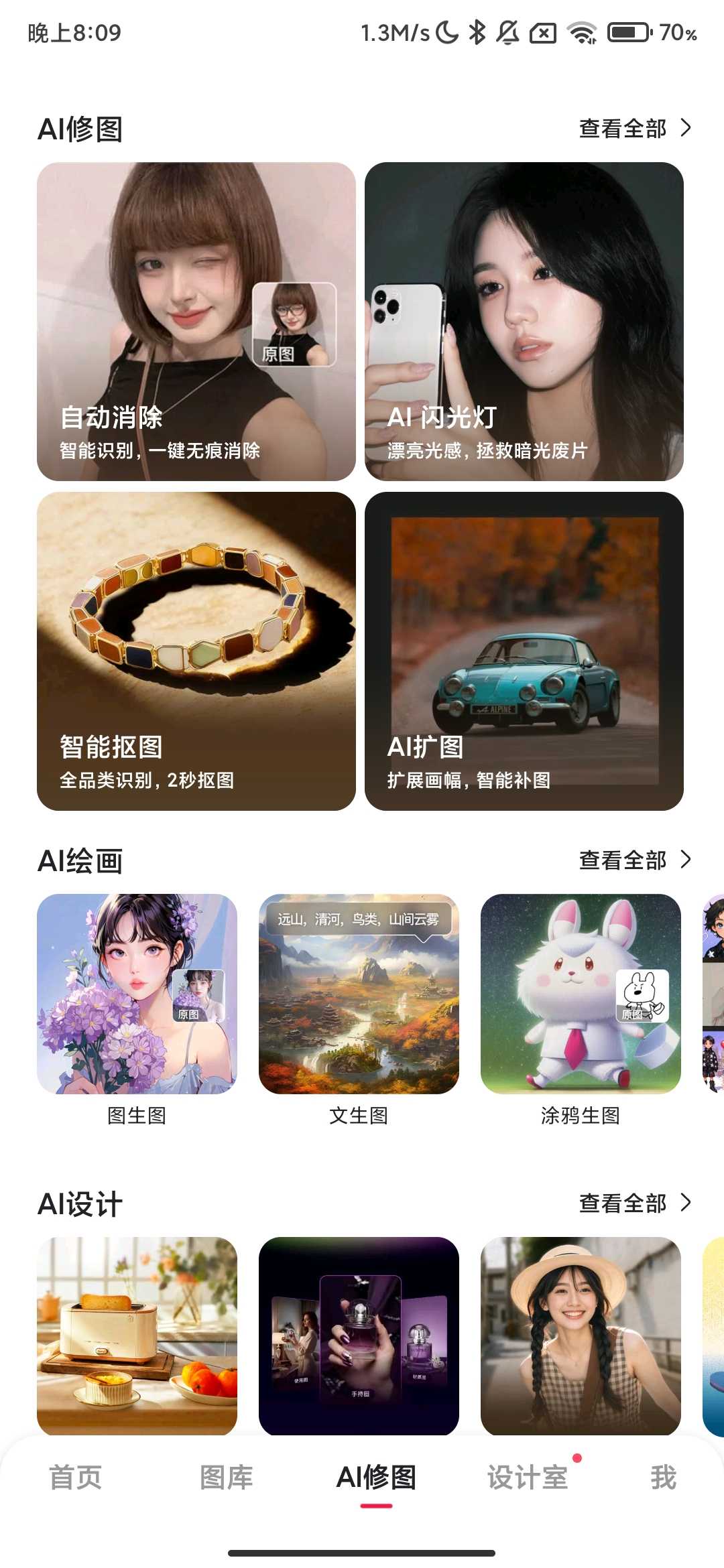Image resolution: width=724 pixels, height=1568 pixels.
Task: Open the AI 闪光灯 flash tool
Action: coord(524,322)
